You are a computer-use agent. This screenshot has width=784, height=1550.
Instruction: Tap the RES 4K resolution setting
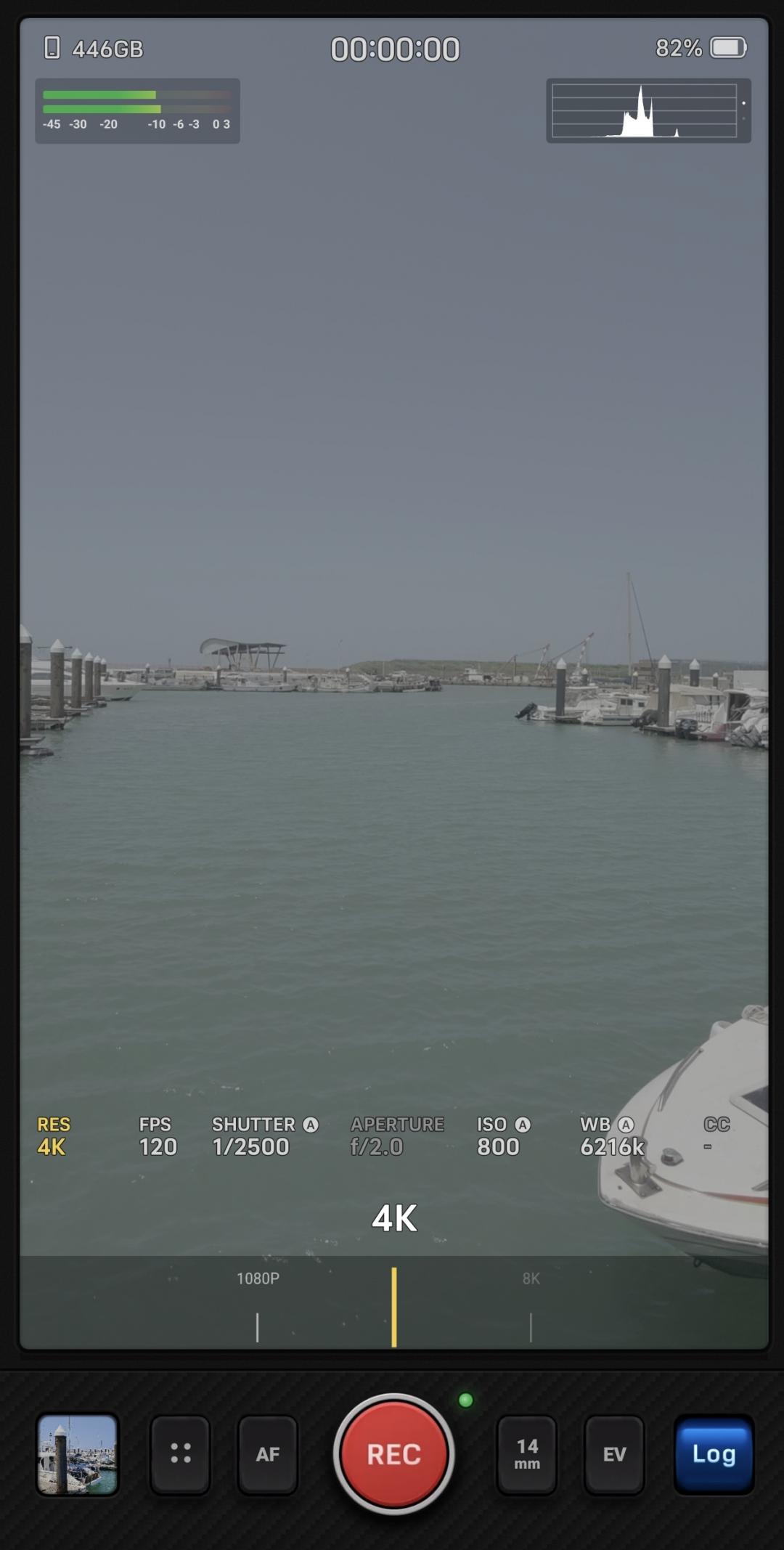pyautogui.click(x=54, y=1136)
